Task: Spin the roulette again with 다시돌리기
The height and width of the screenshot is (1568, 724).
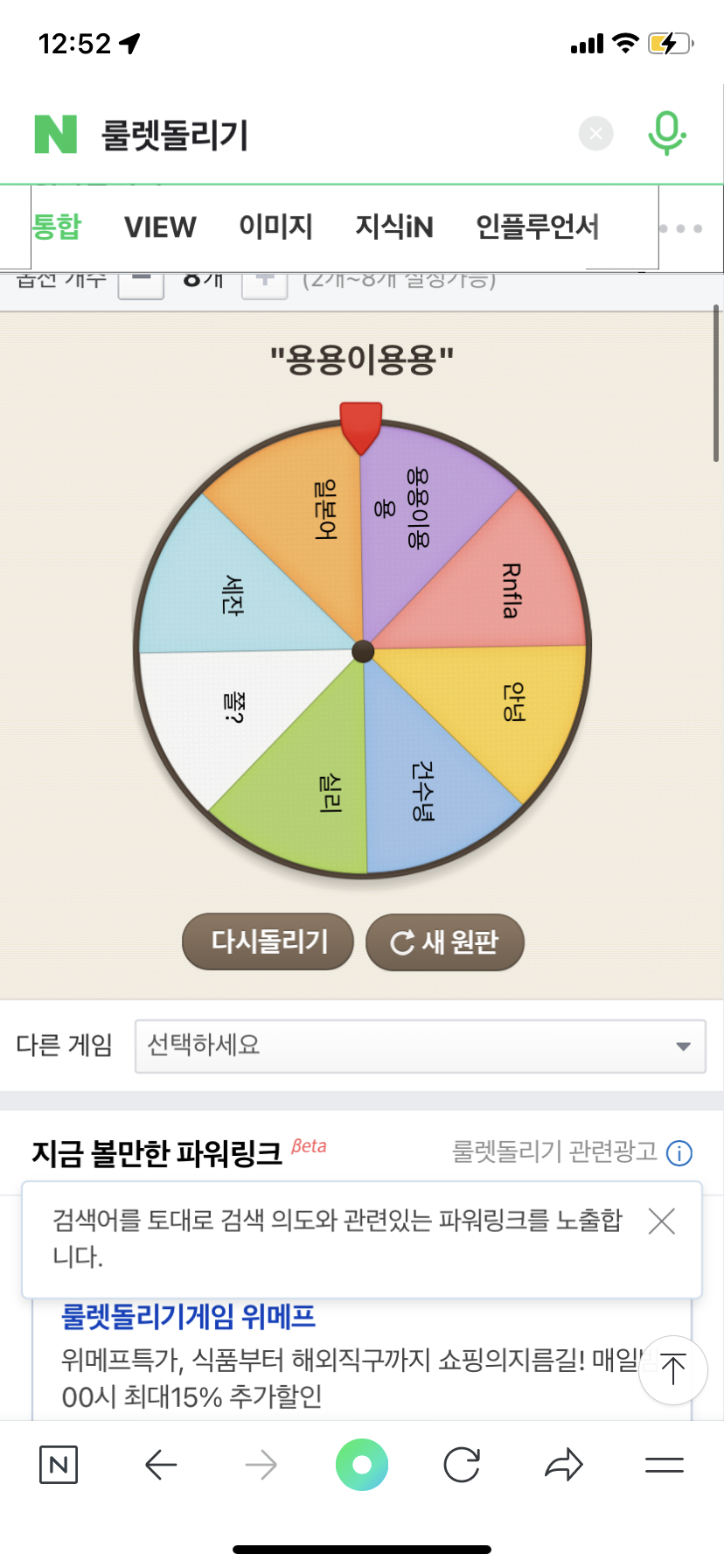Action: tap(268, 942)
